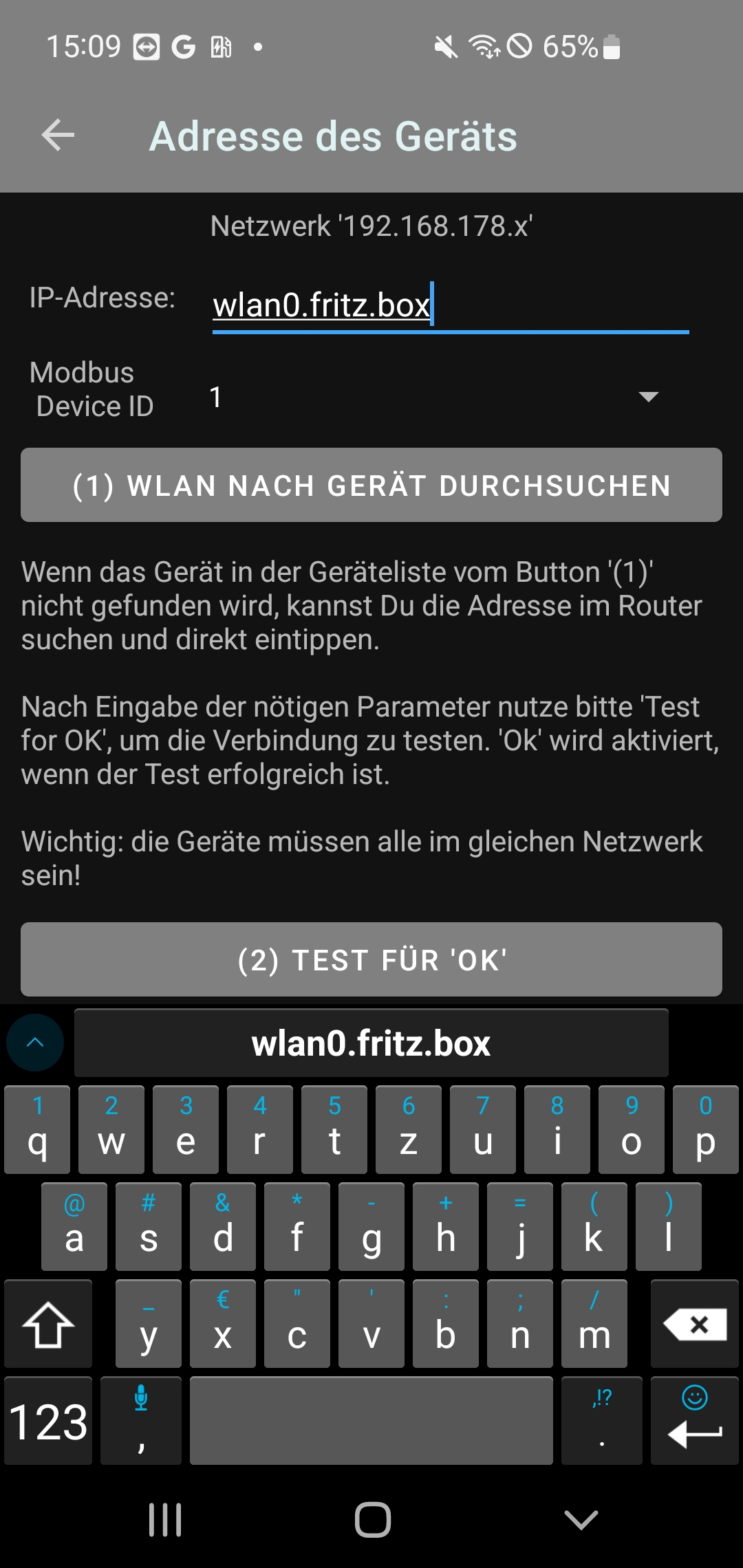
Task: Tap the IP-Adresse text field
Action: click(x=450, y=305)
